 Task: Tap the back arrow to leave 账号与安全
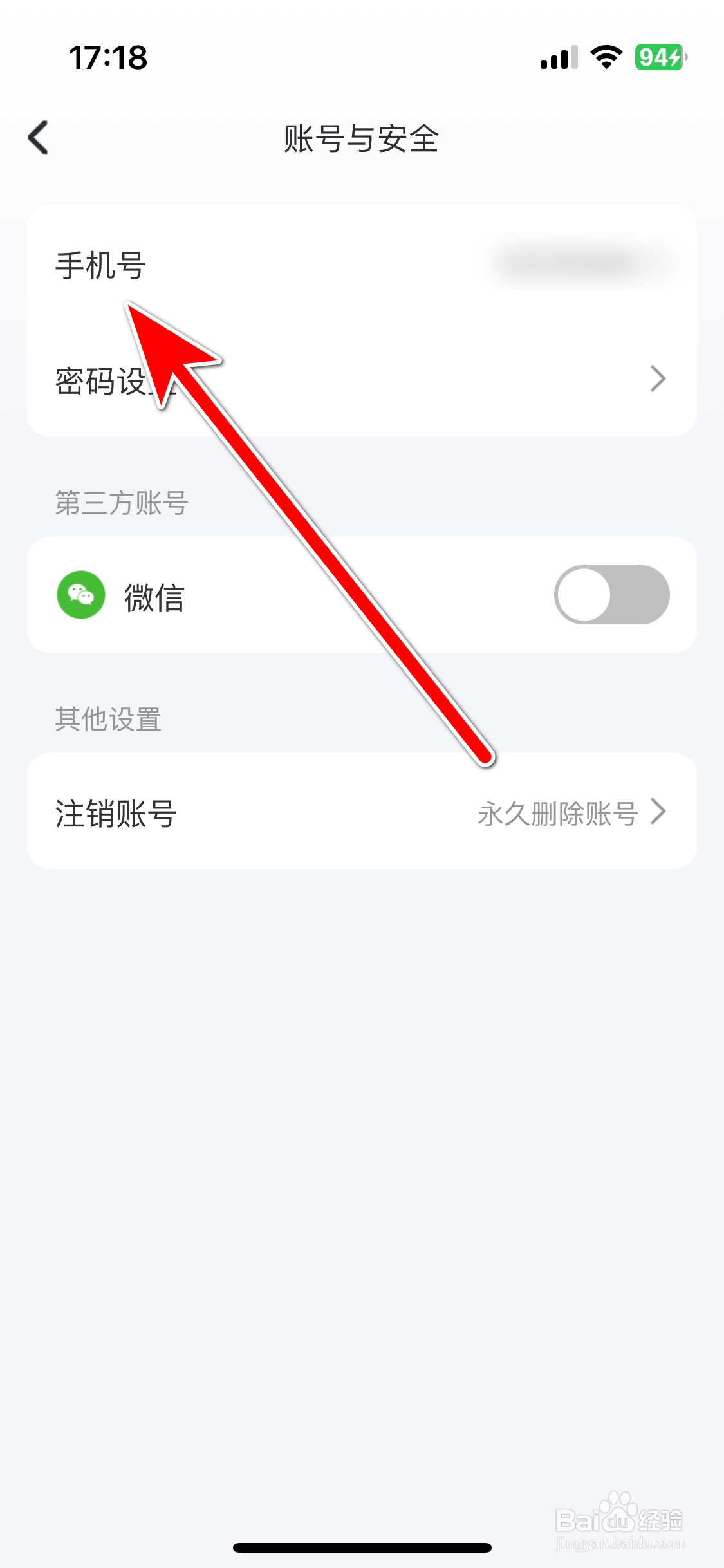39,137
